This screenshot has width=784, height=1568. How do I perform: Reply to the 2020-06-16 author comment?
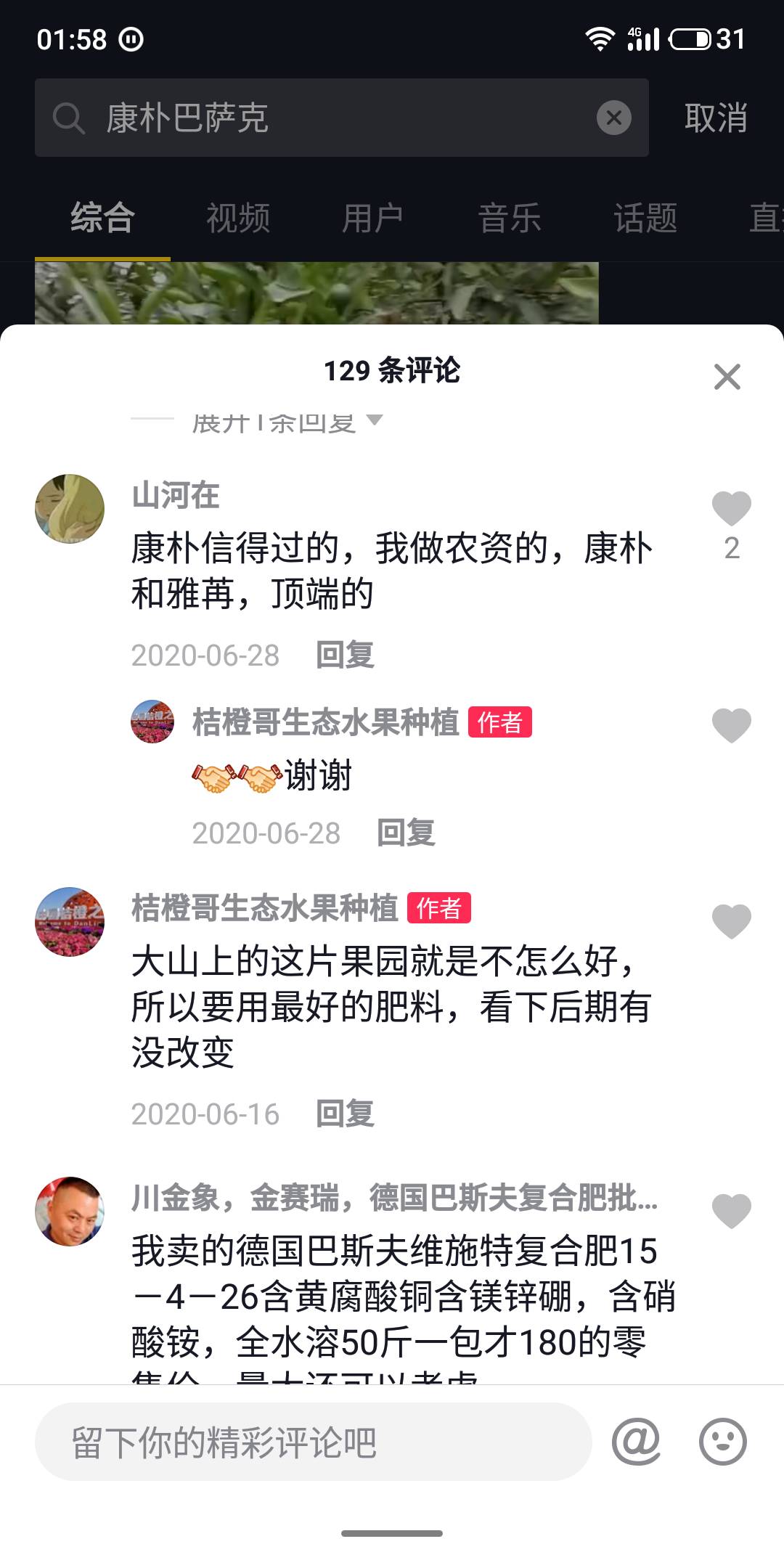(345, 1114)
